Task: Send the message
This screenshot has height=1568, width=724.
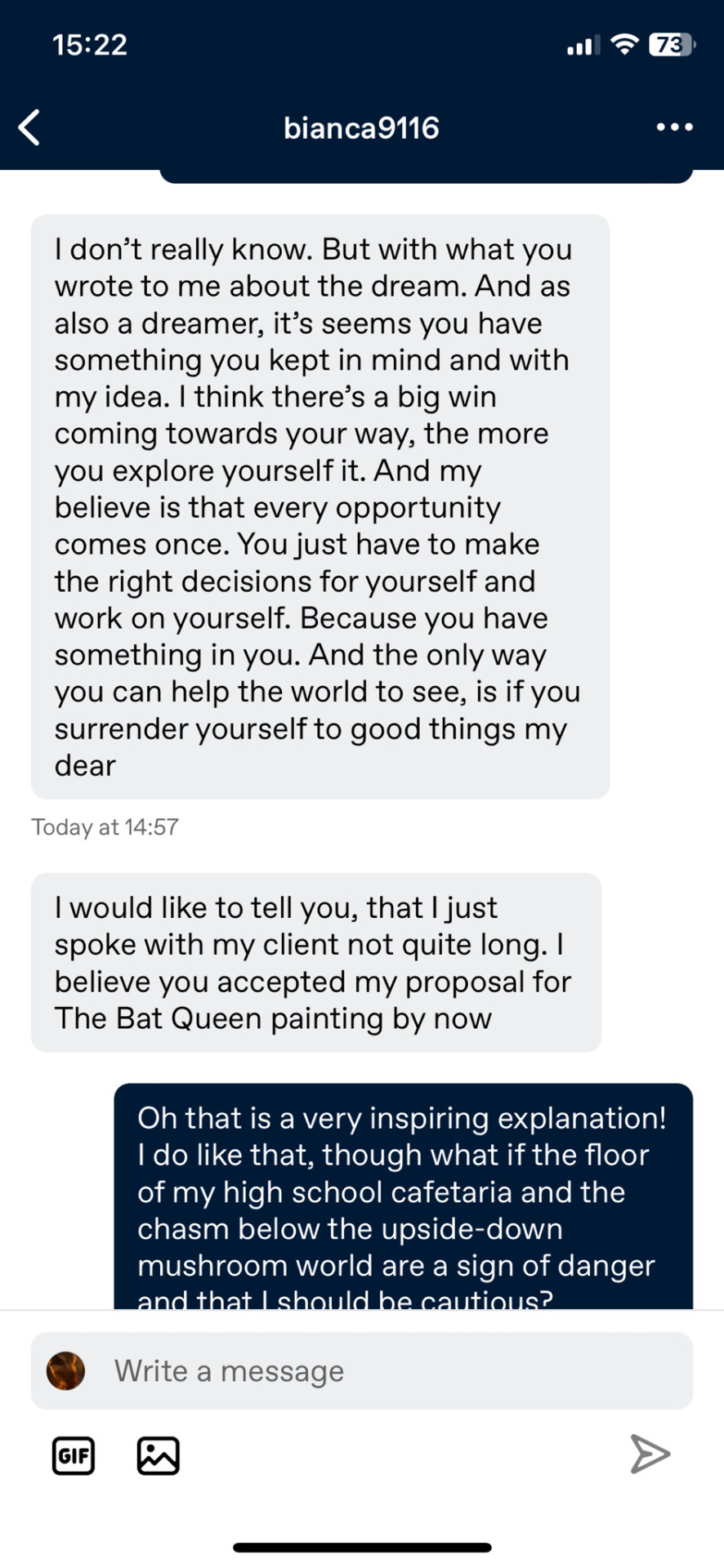Action: pos(650,1454)
